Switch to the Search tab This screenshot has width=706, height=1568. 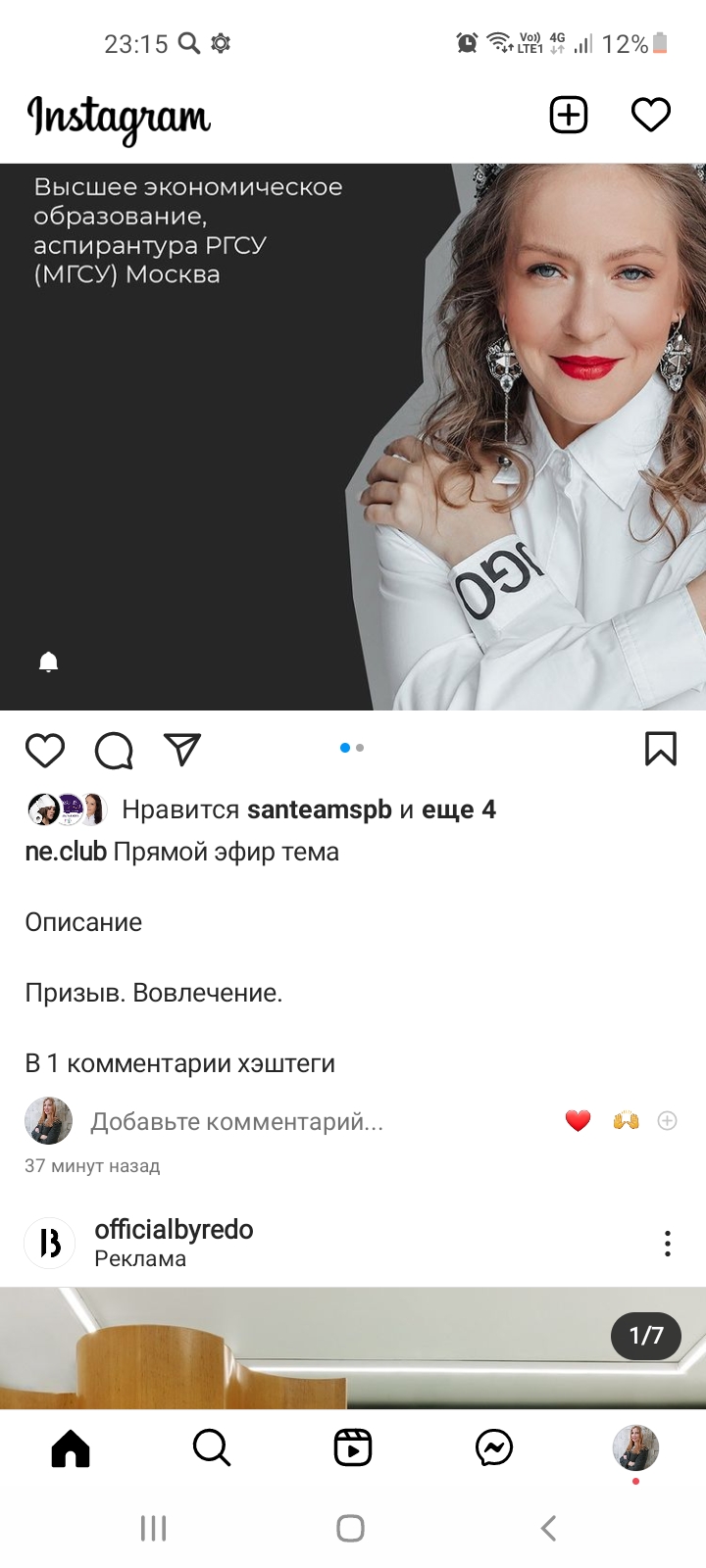coord(211,1447)
